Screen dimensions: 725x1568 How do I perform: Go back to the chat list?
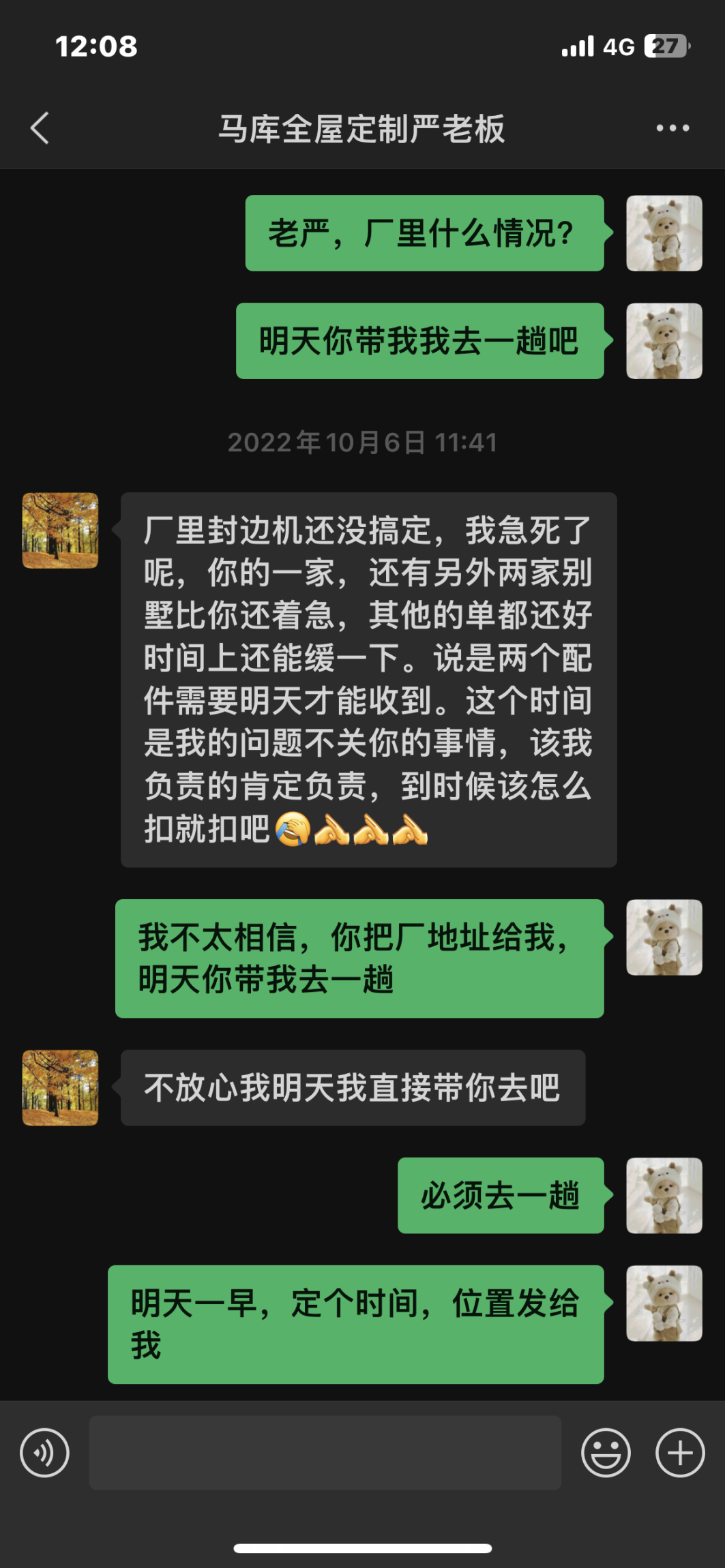point(40,128)
